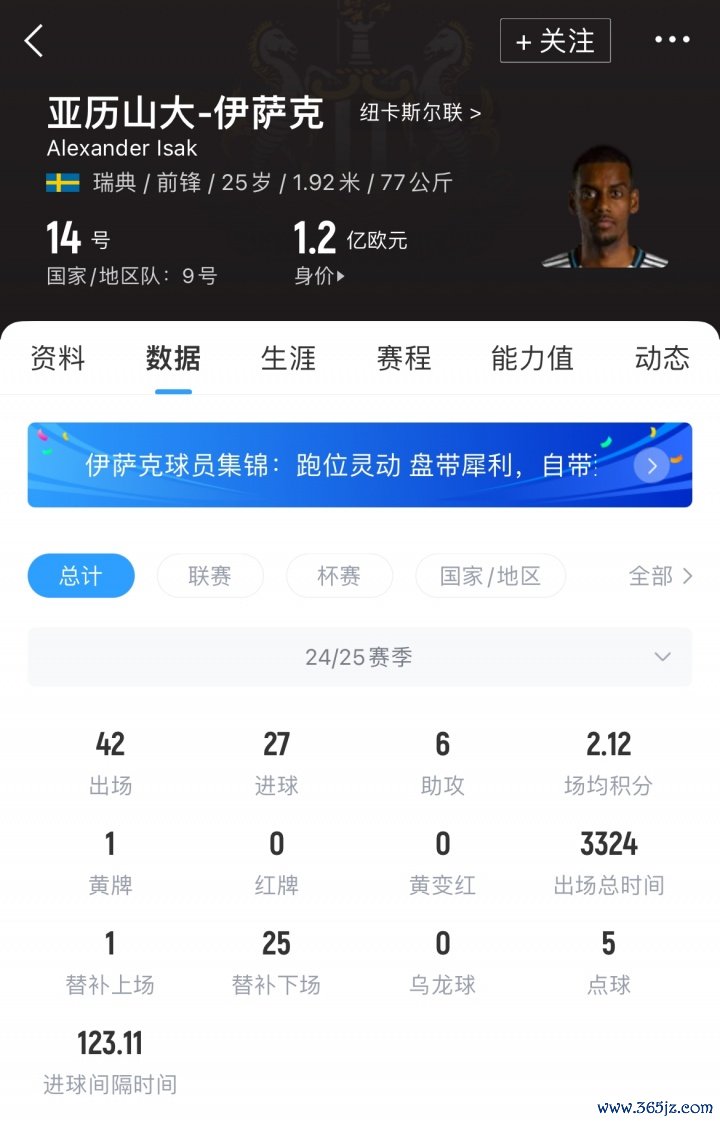This screenshot has height=1123, width=720.
Task: Open the three-dot overflow menu
Action: pyautogui.click(x=672, y=40)
